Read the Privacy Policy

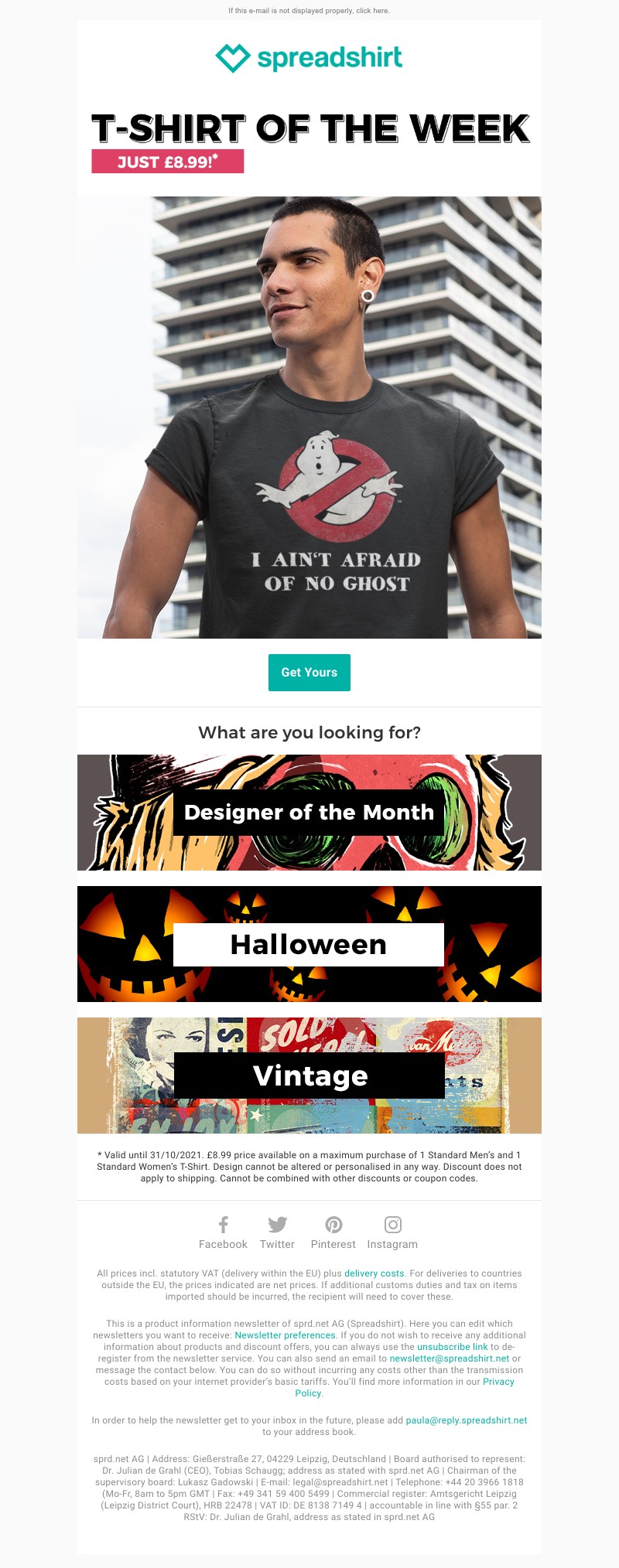(498, 1381)
